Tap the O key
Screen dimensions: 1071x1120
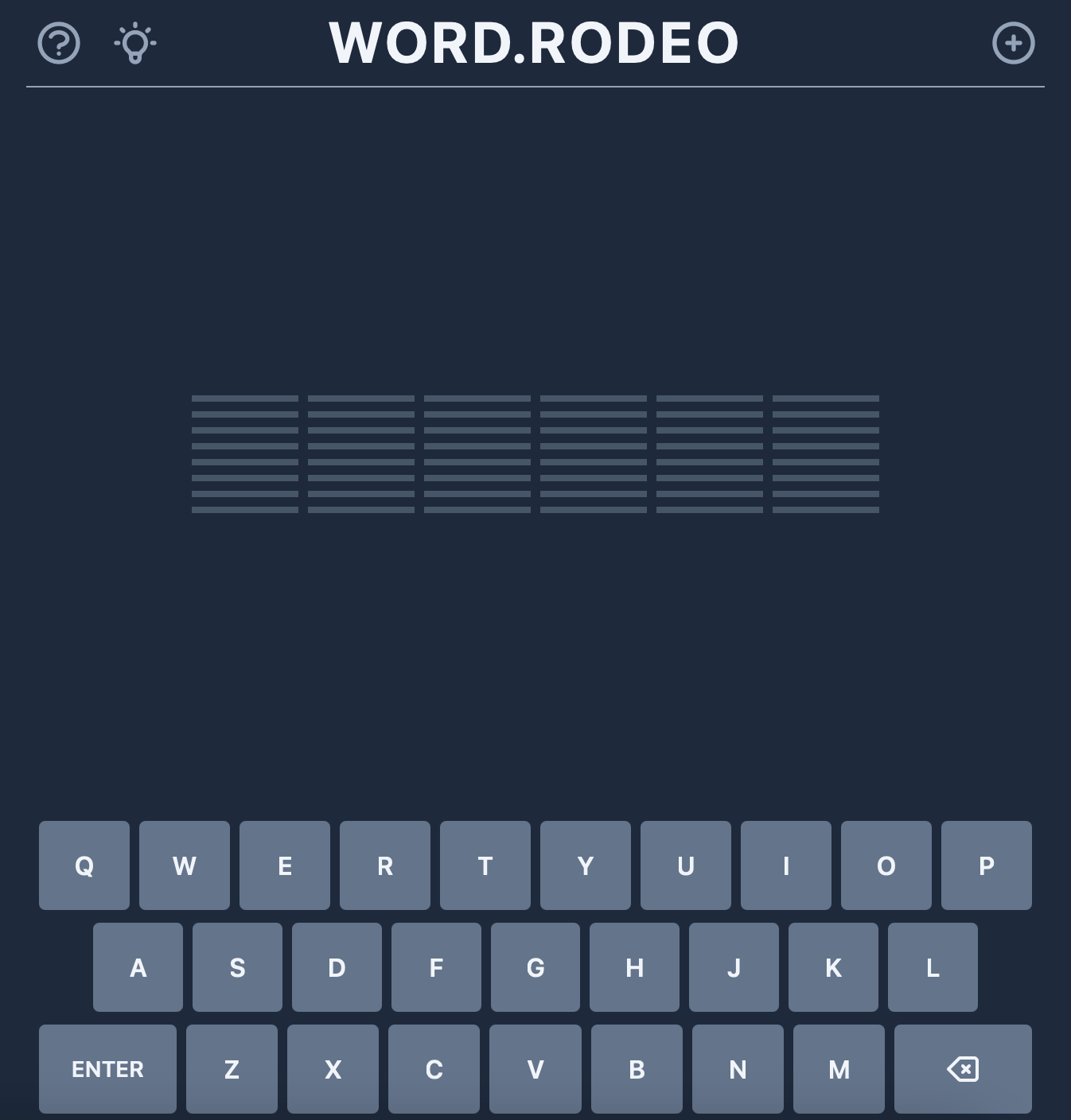[886, 865]
